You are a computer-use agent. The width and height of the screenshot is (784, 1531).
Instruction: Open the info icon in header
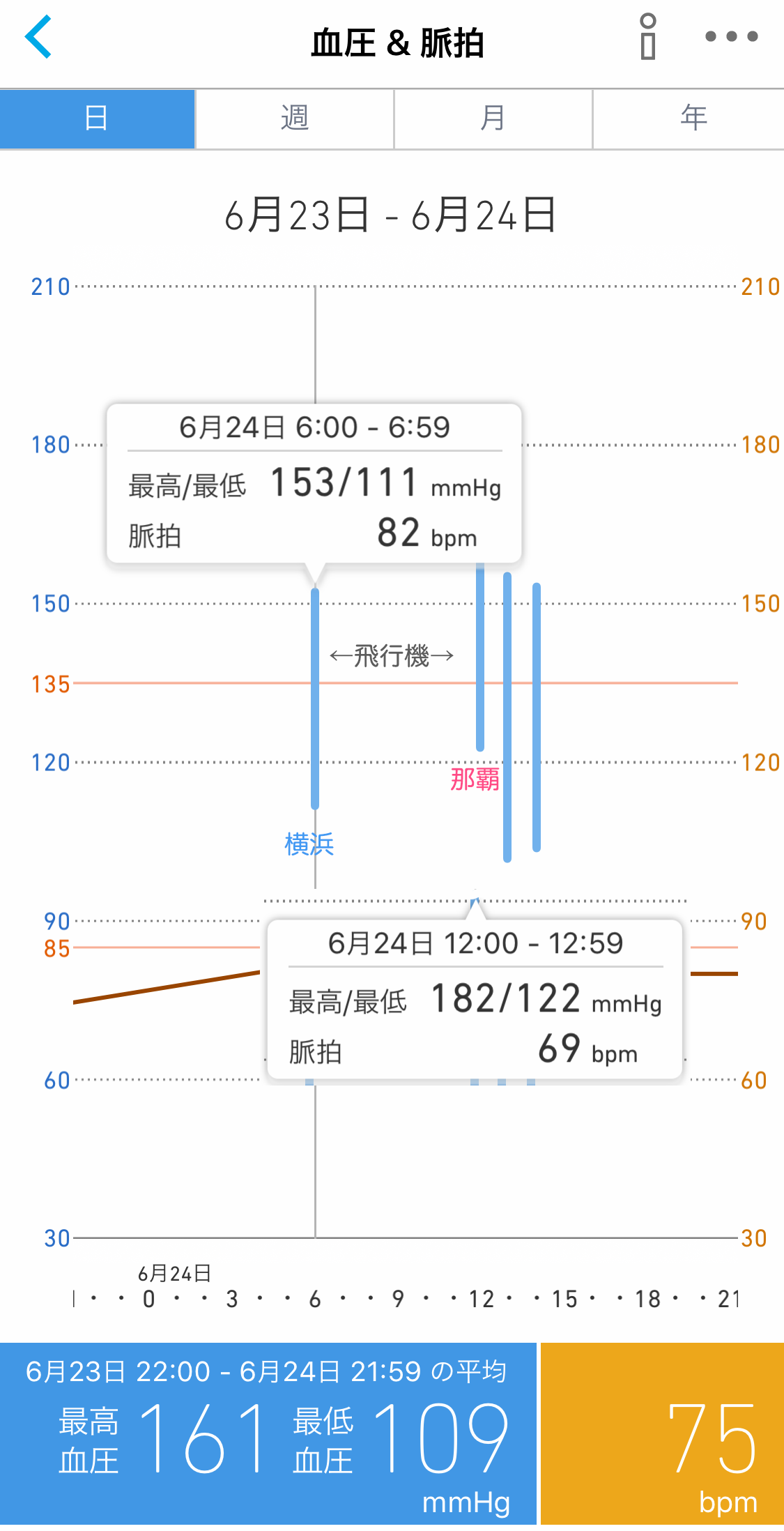click(x=648, y=37)
